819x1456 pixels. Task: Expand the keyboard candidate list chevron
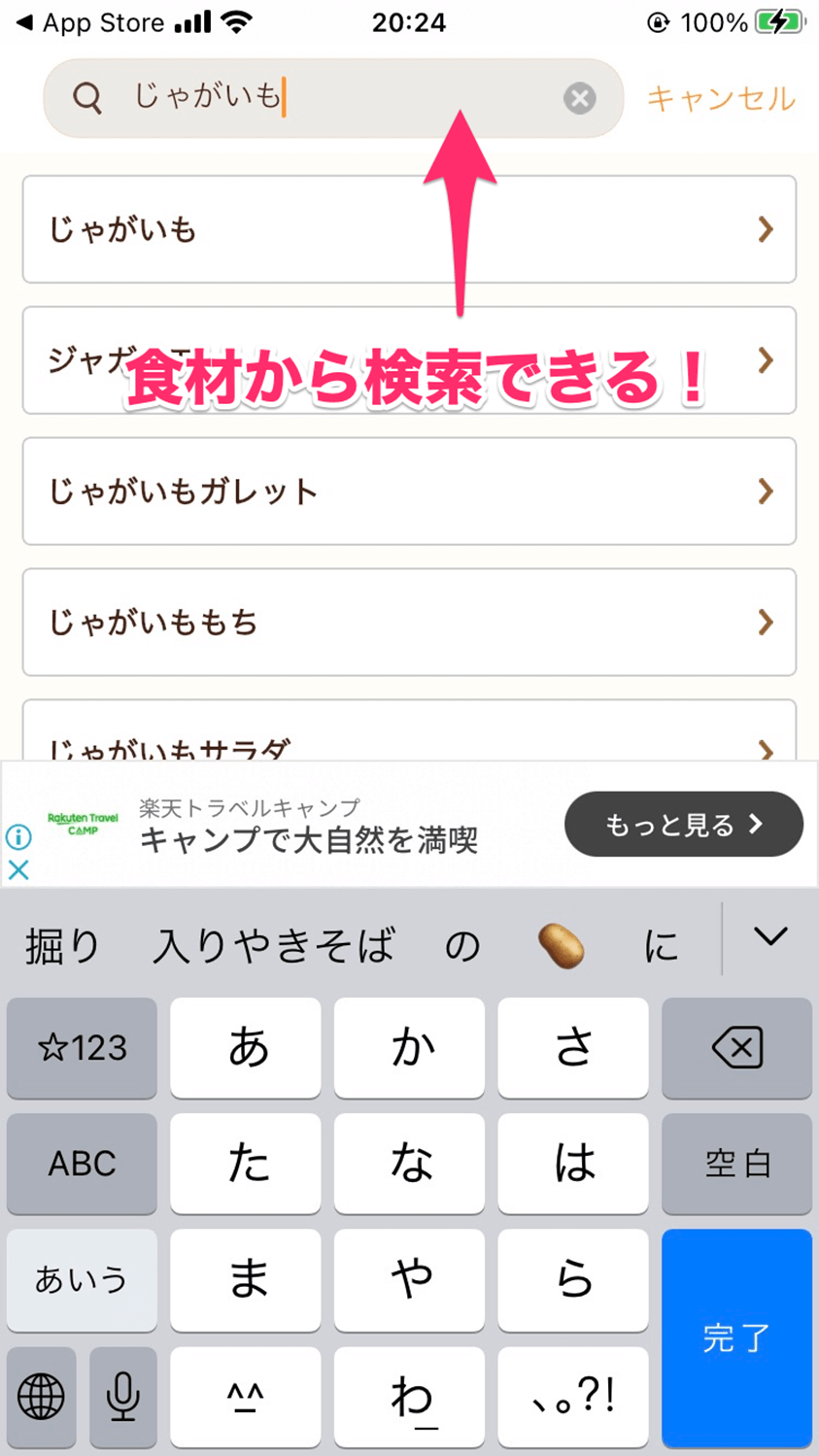pyautogui.click(x=769, y=937)
